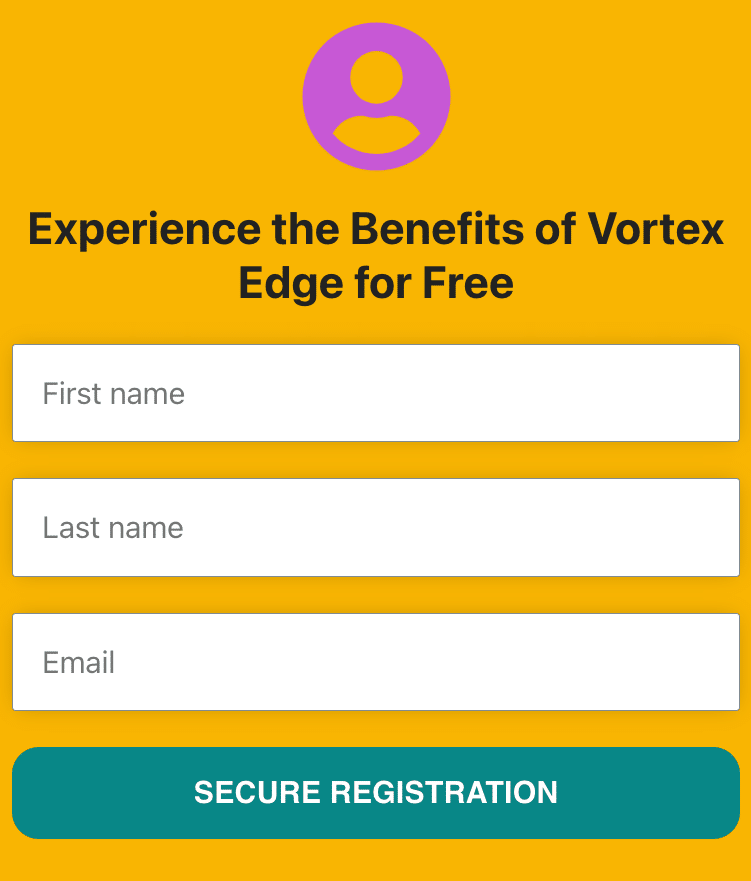Select the circular profile icon above the heading
Screen dimensions: 751x881
tap(376, 95)
